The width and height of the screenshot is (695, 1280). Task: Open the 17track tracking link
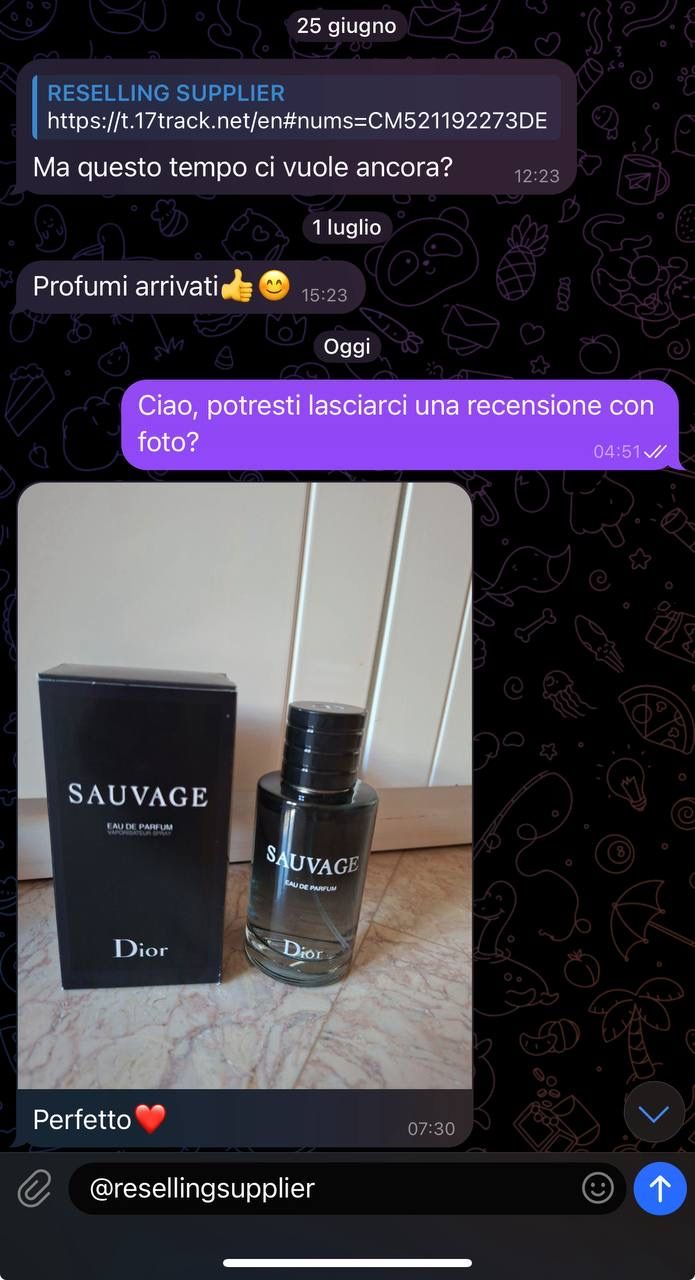297,121
